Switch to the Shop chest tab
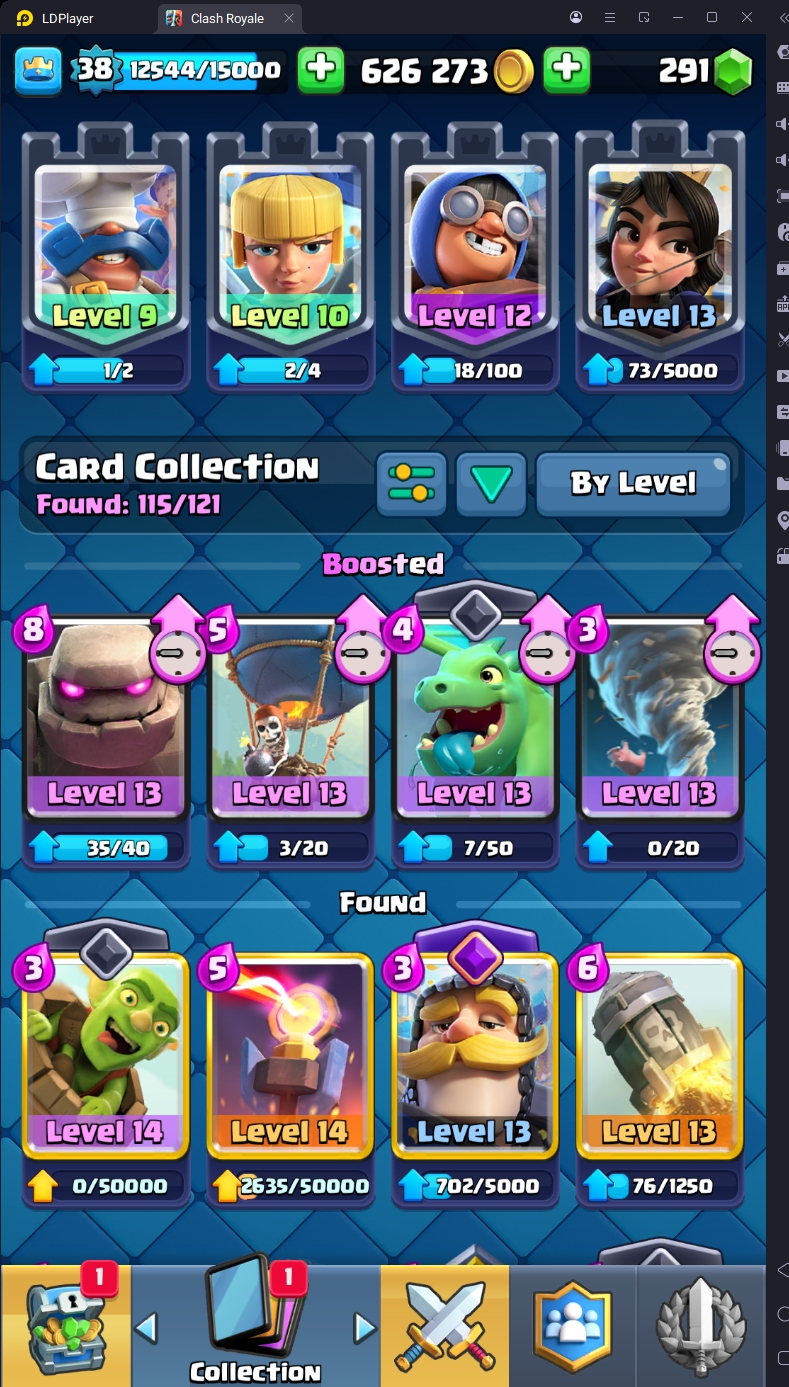Viewport: 789px width, 1387px height. (x=65, y=1325)
